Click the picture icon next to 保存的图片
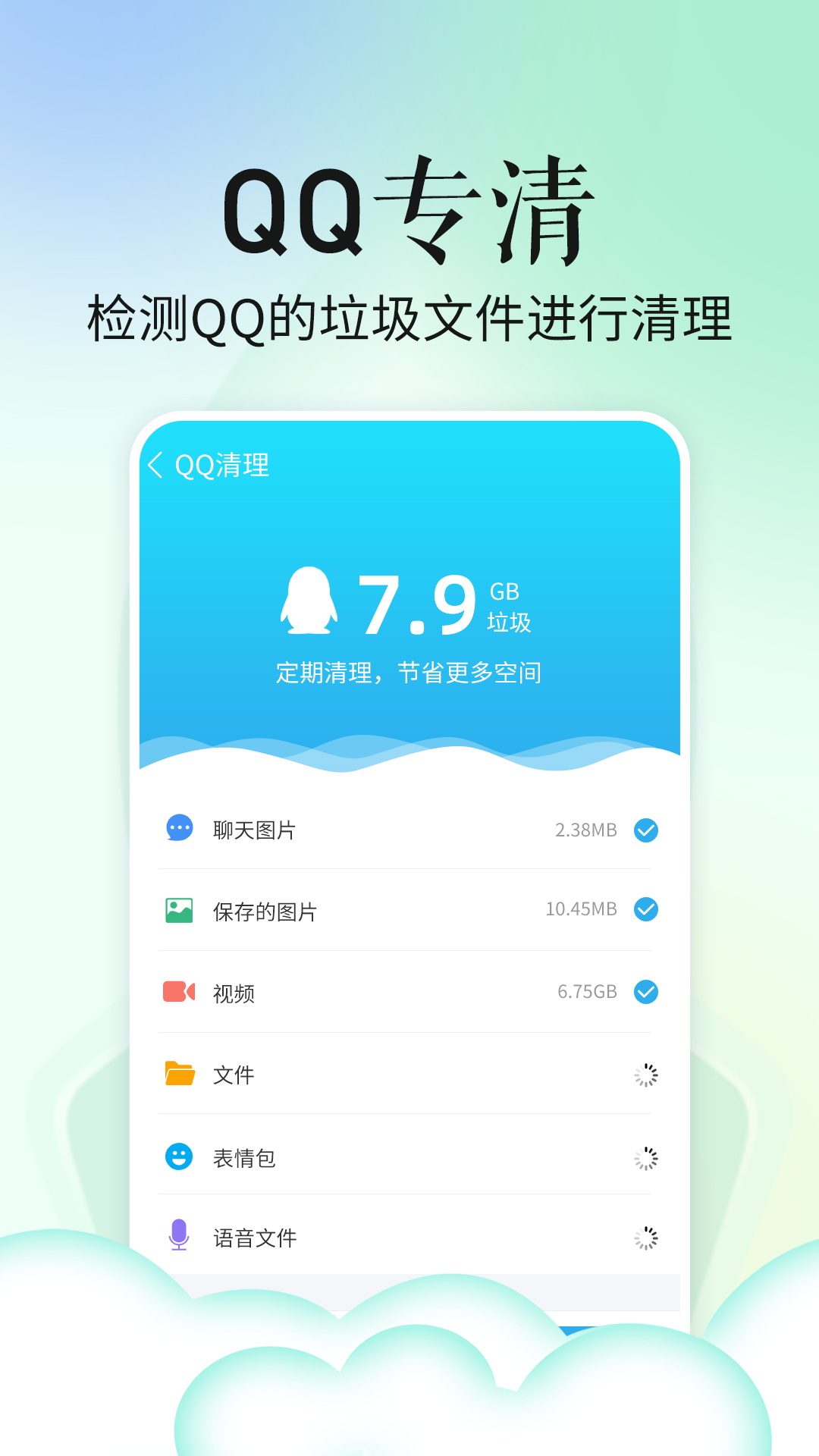 [177, 909]
